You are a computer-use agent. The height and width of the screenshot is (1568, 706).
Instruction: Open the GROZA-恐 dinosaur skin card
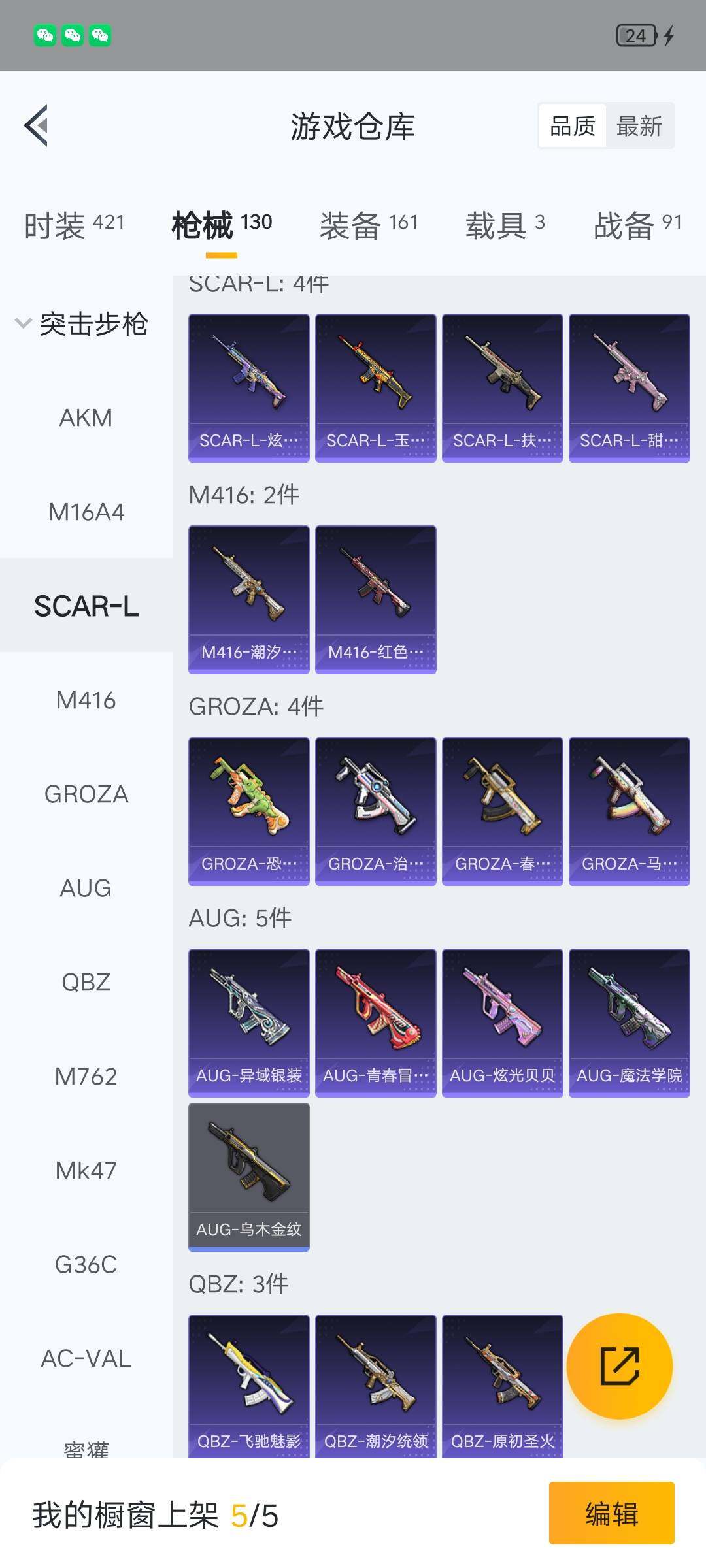coord(248,811)
